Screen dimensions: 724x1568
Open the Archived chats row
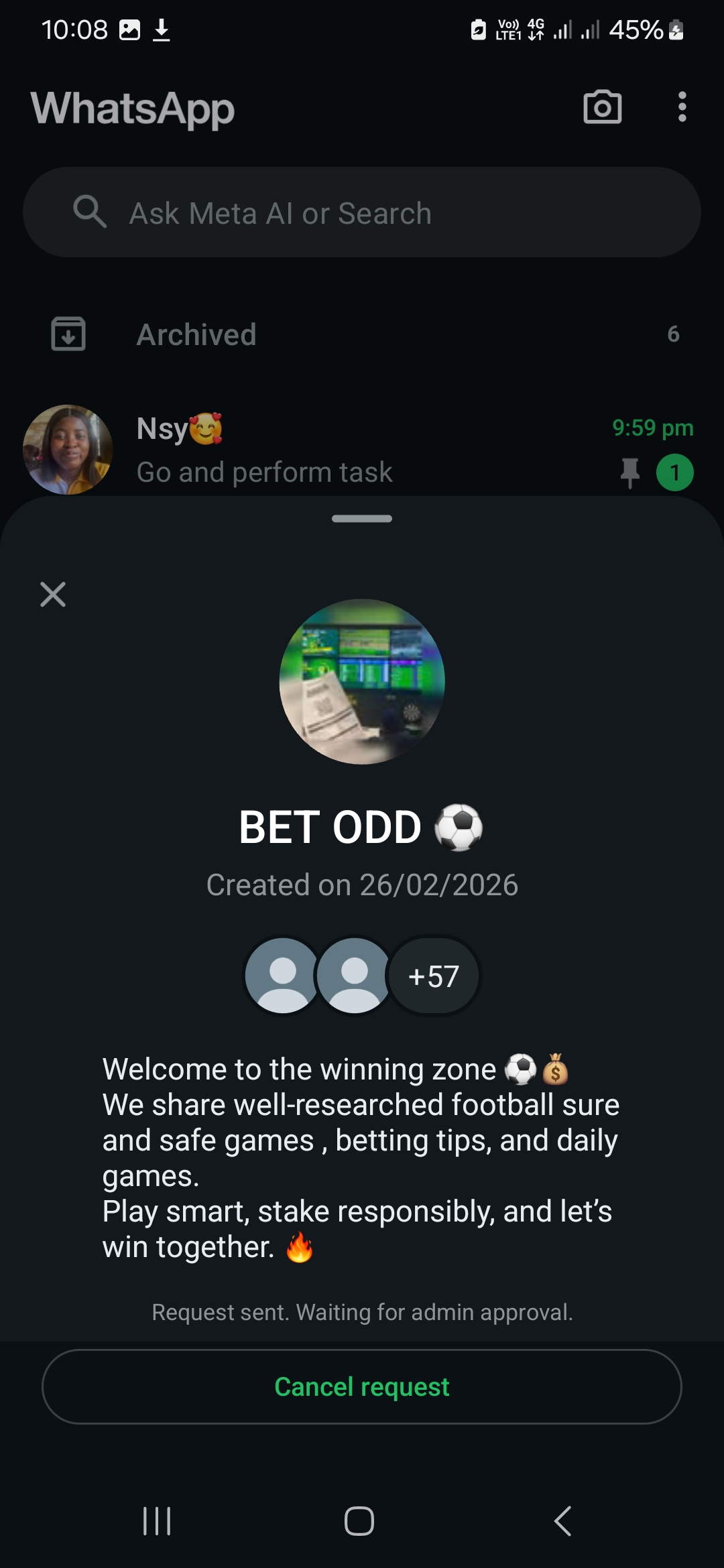click(x=362, y=334)
